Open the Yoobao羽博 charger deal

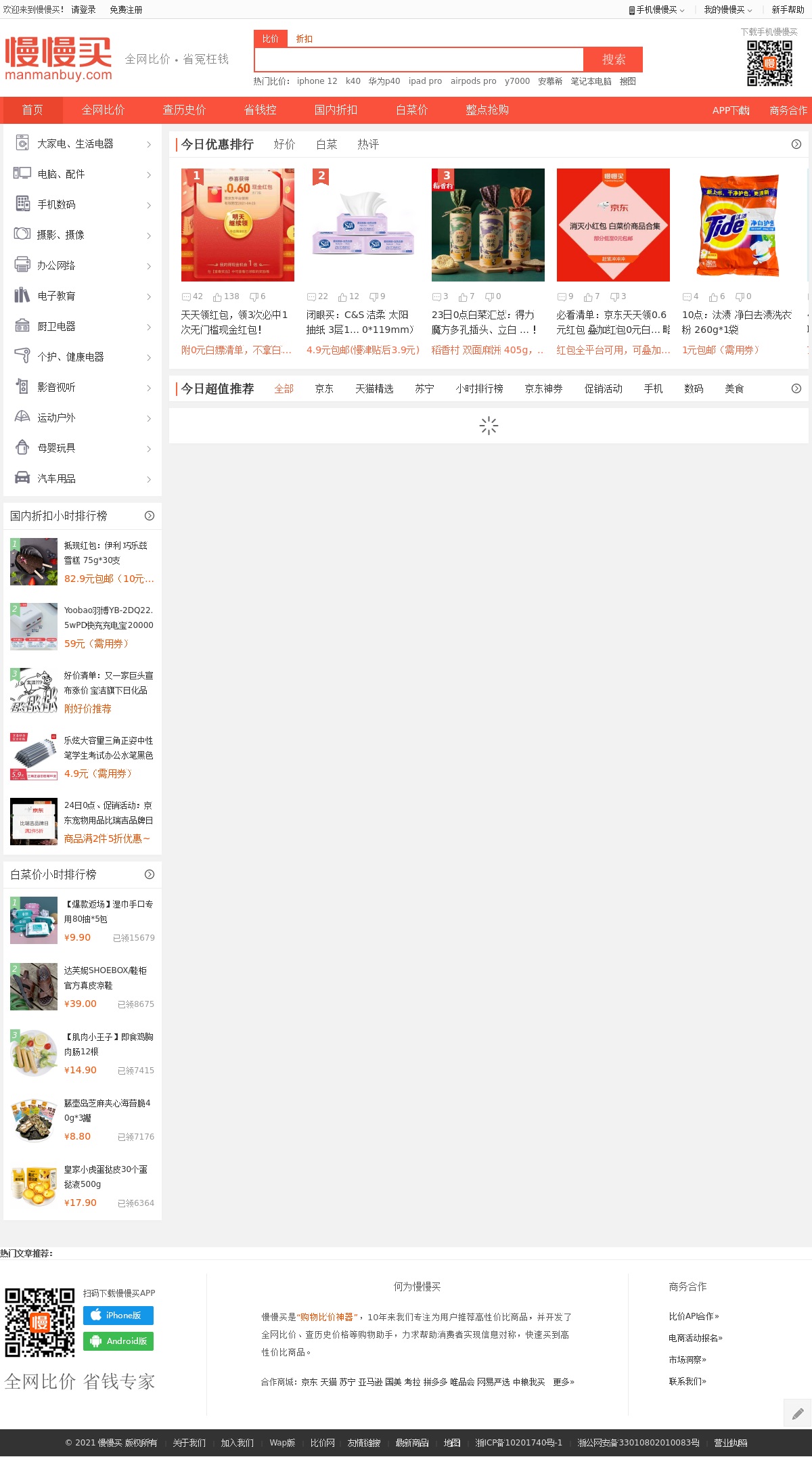click(108, 617)
